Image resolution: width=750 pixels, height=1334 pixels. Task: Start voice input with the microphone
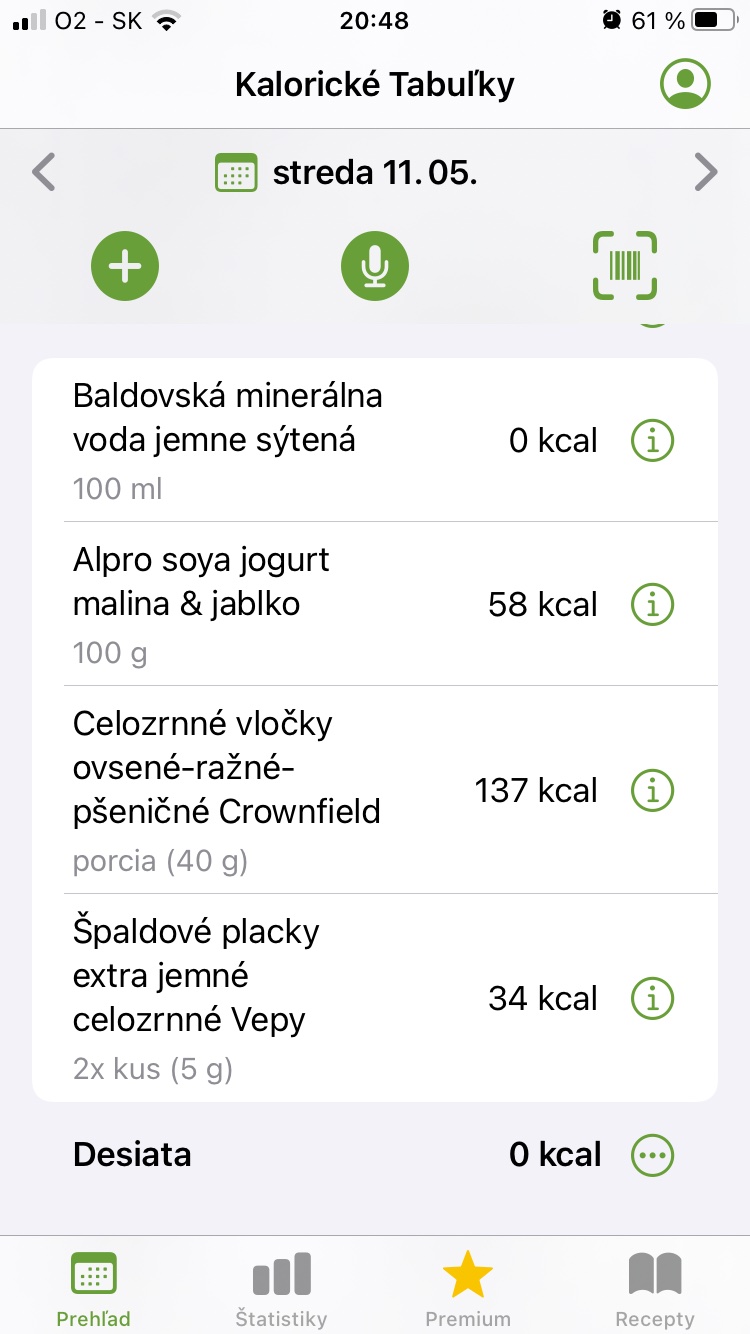(x=375, y=266)
